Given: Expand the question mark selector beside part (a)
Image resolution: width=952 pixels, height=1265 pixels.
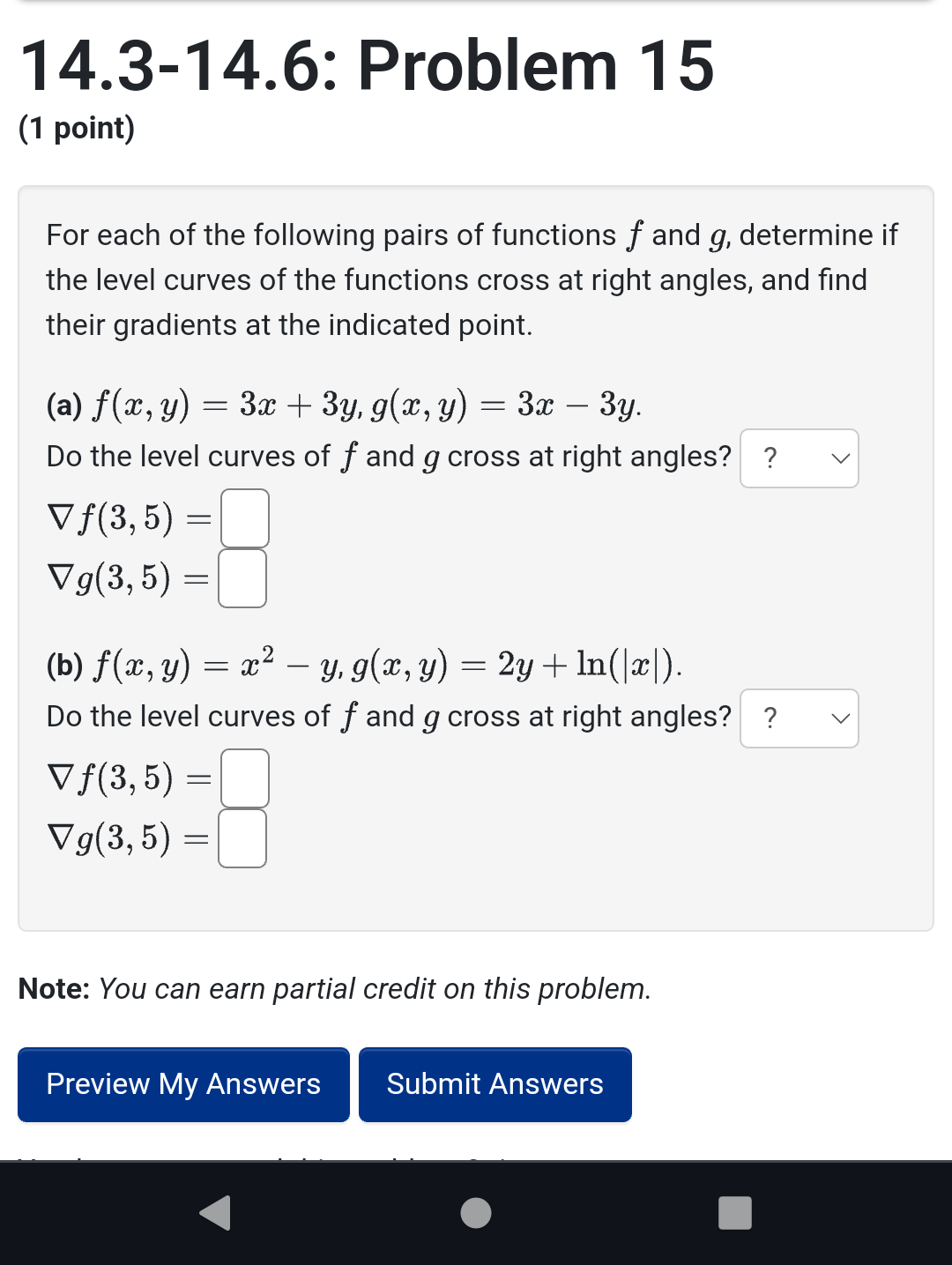Looking at the screenshot, I should point(798,458).
